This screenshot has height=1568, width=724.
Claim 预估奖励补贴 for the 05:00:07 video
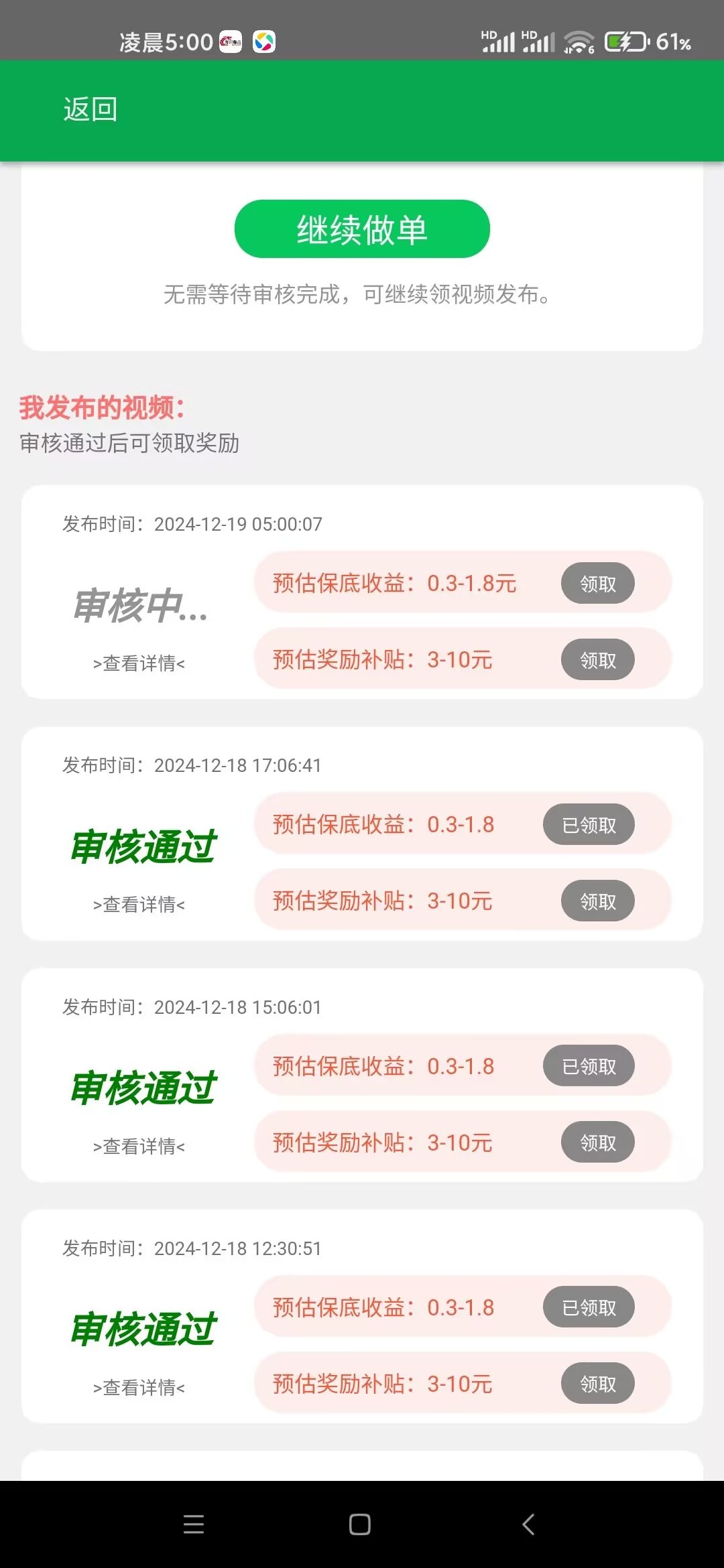(597, 660)
